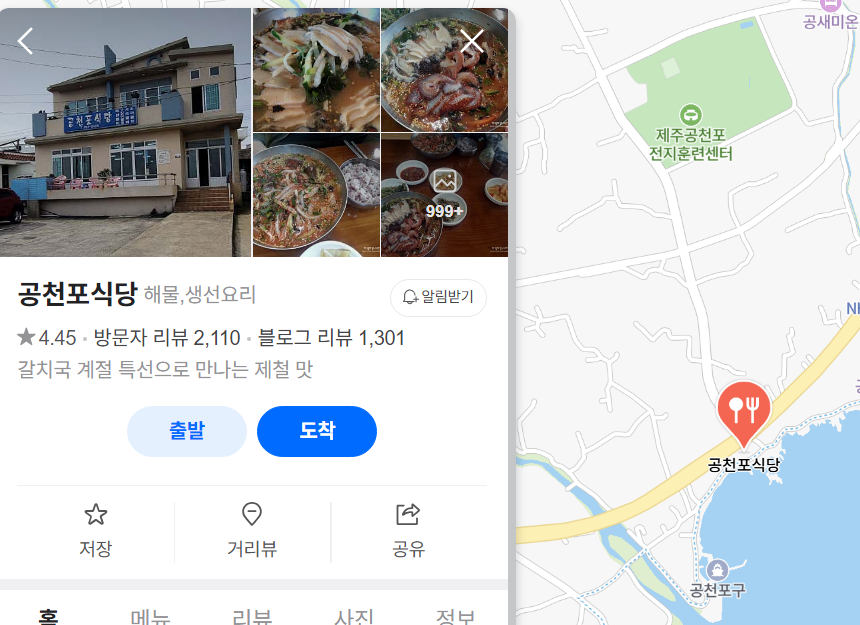Image resolution: width=860 pixels, height=625 pixels.
Task: Tap the 공천포식당 map pin
Action: [743, 412]
